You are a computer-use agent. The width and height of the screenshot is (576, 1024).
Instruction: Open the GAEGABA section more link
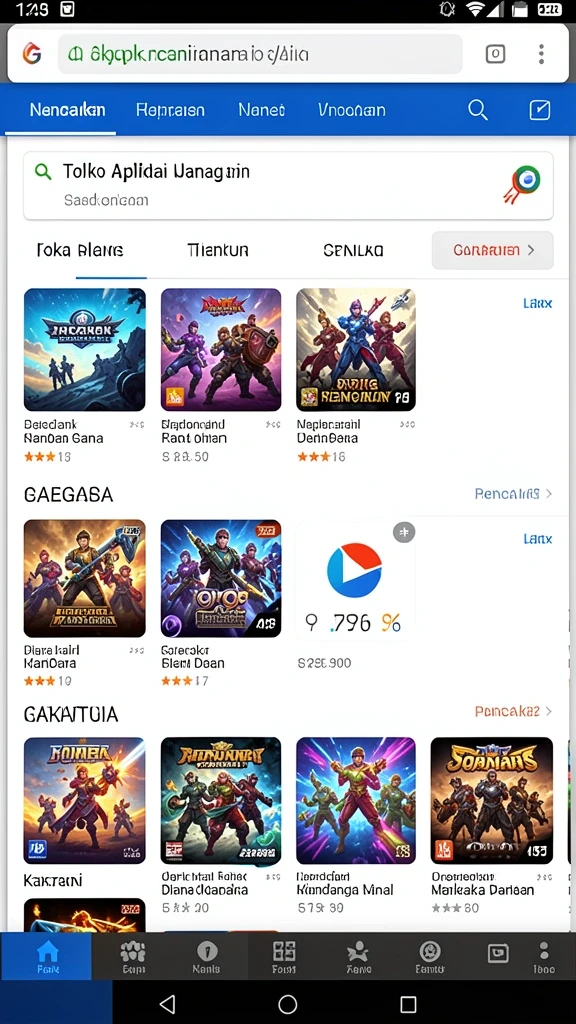pos(513,494)
